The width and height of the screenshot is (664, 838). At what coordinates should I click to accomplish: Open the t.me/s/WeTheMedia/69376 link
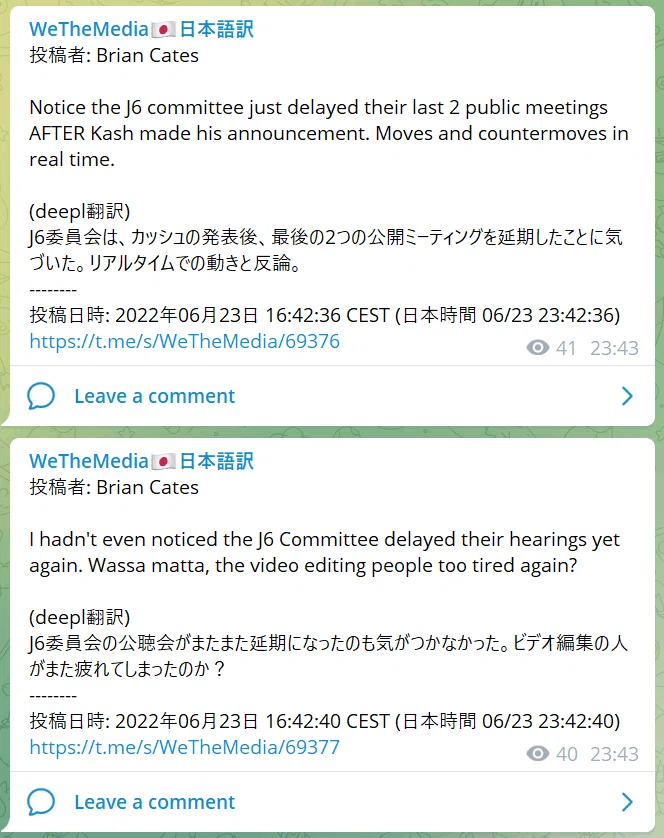coord(184,341)
